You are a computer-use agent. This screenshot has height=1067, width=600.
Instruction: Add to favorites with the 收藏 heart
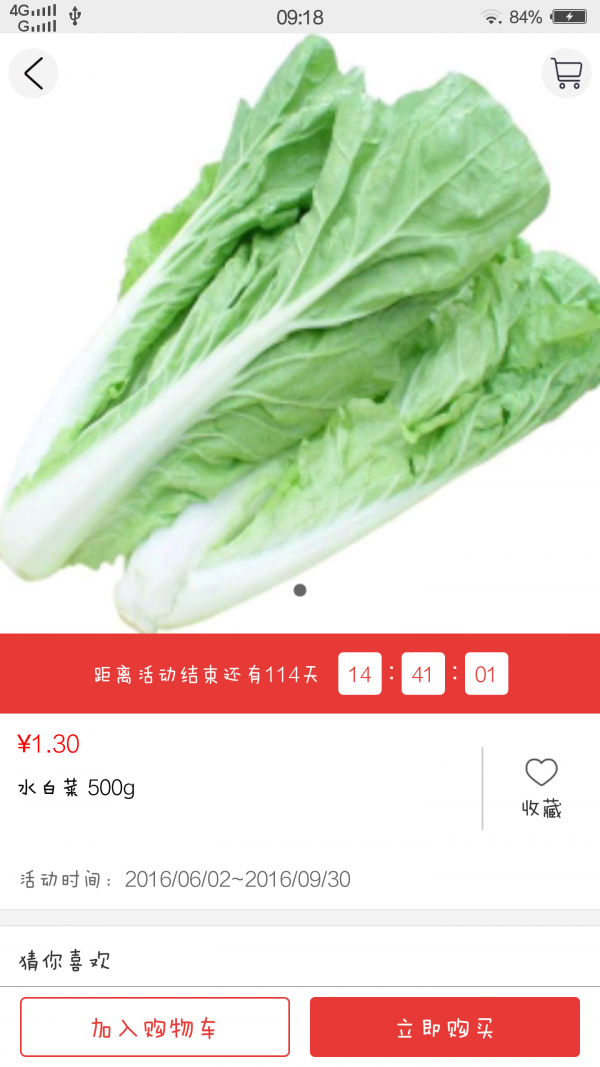(x=541, y=786)
